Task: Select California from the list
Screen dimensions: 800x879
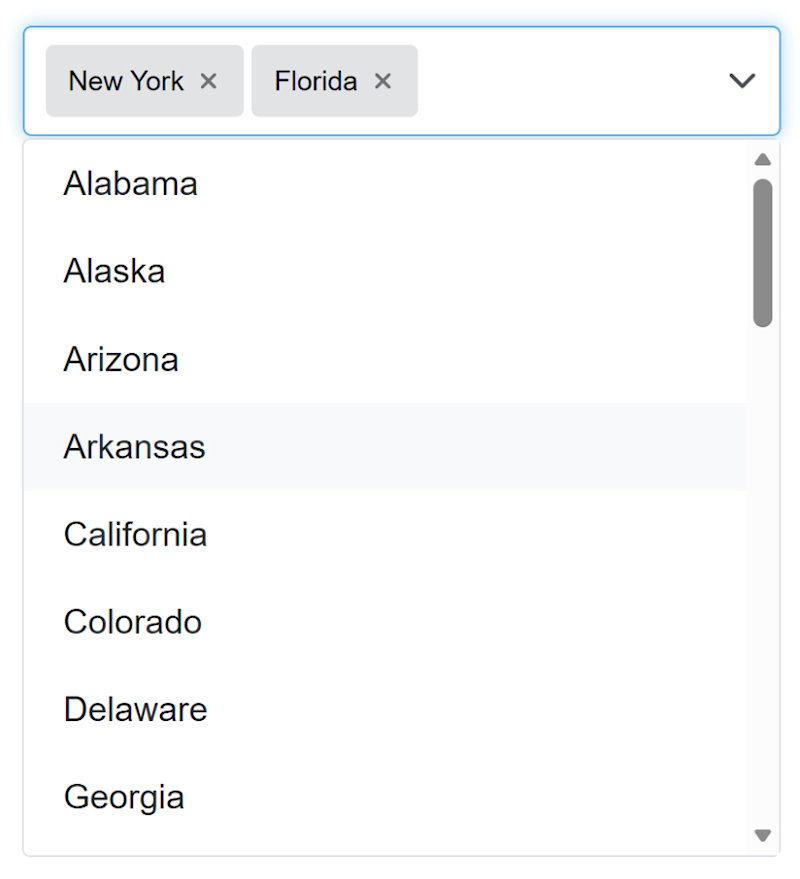Action: point(135,534)
